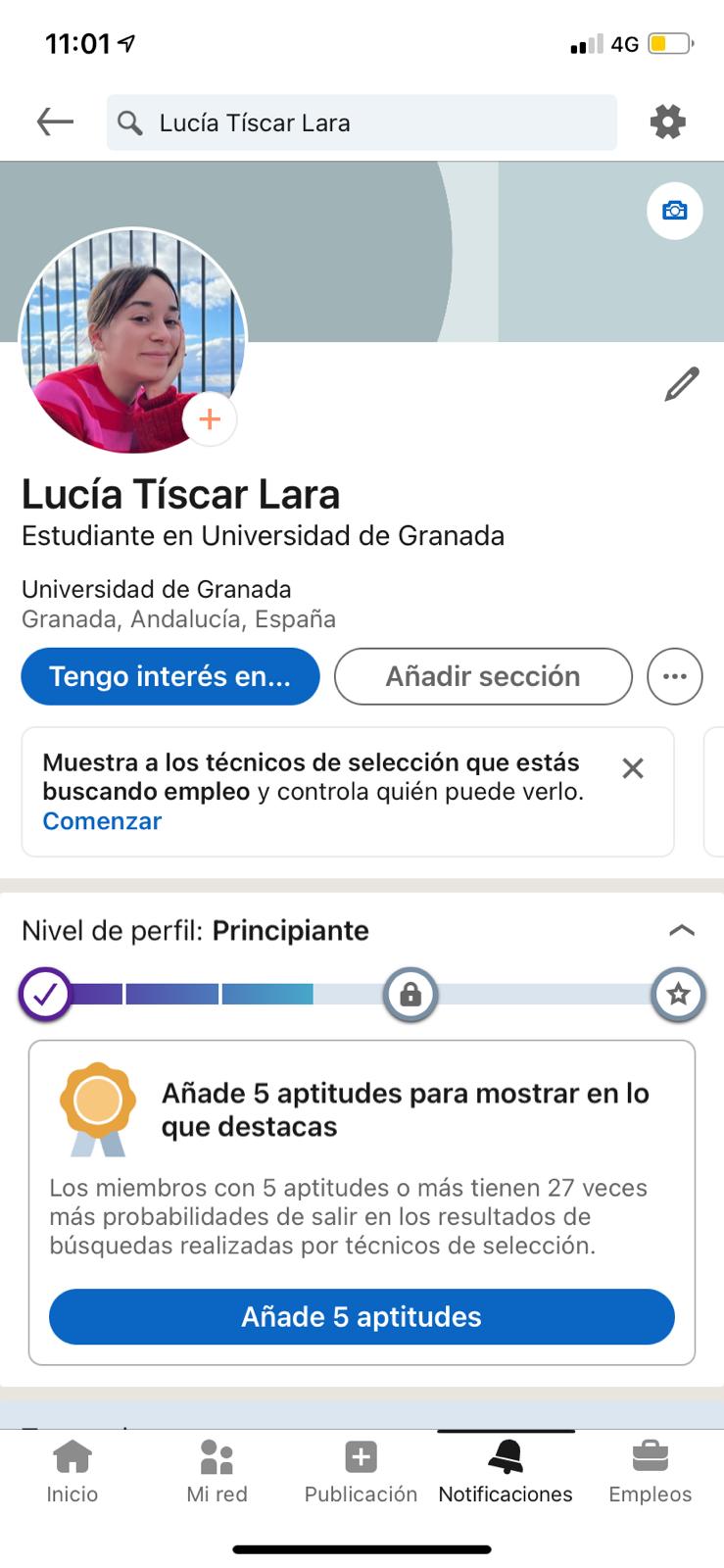Tap Añadir sección button

(x=483, y=676)
